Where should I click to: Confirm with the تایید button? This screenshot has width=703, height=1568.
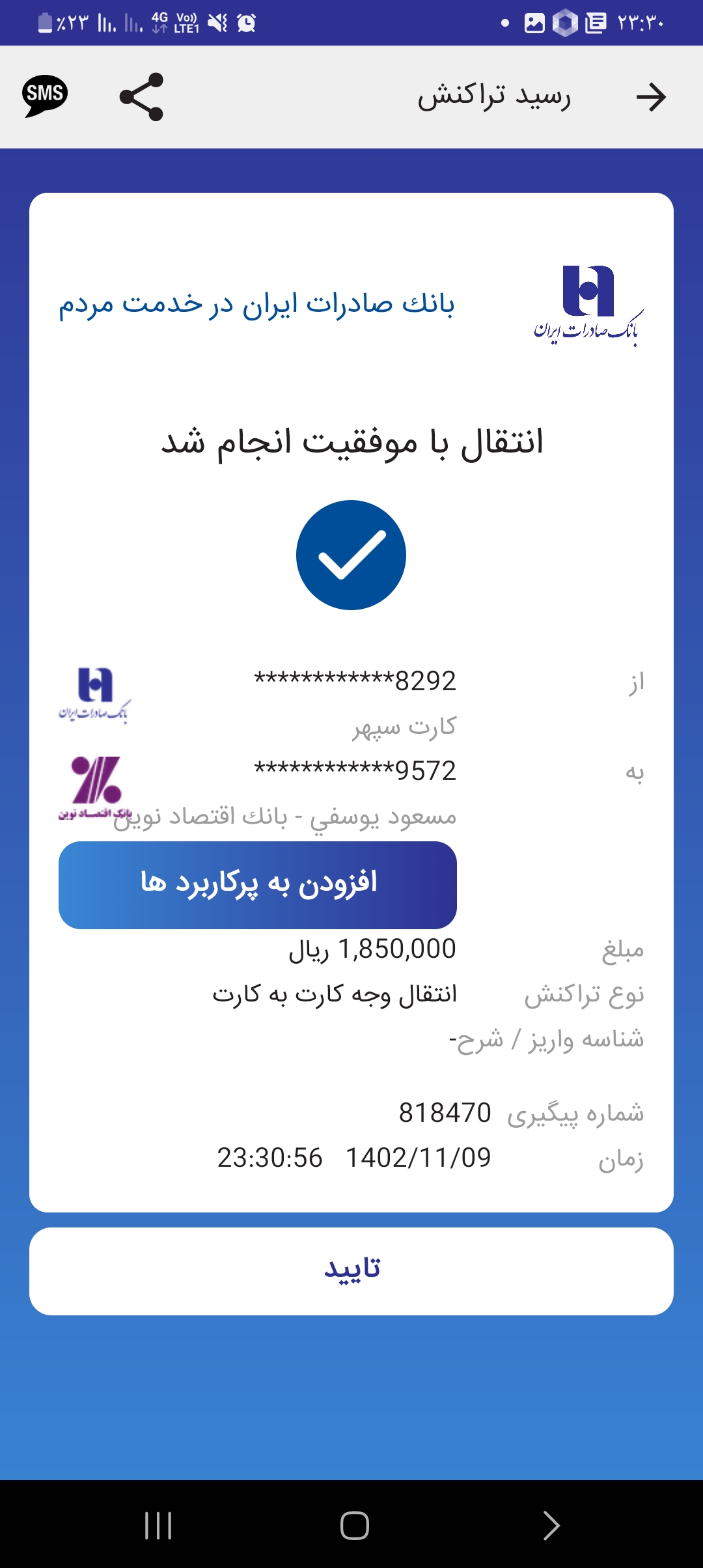coord(351,1271)
